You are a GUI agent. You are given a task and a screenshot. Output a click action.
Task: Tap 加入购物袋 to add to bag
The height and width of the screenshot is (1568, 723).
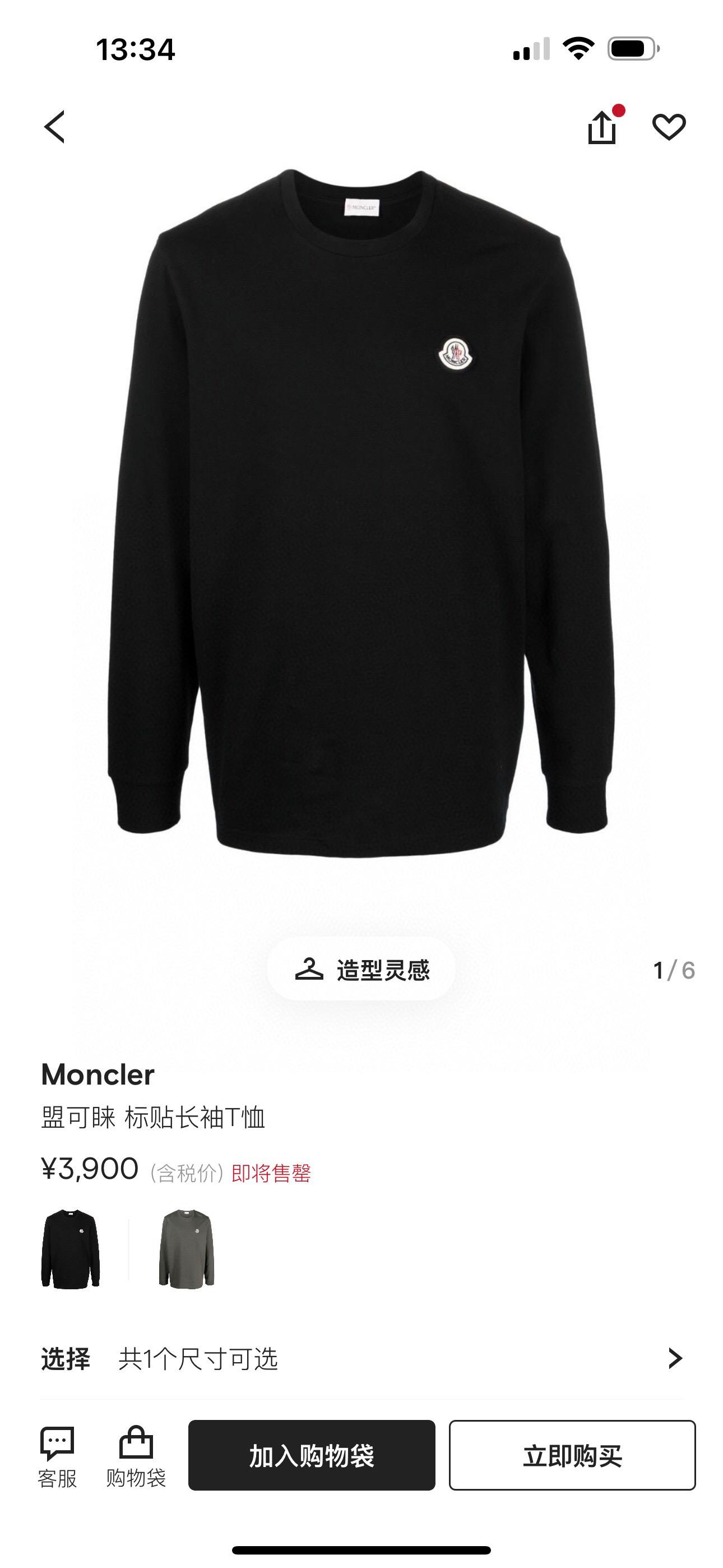pyautogui.click(x=312, y=1455)
